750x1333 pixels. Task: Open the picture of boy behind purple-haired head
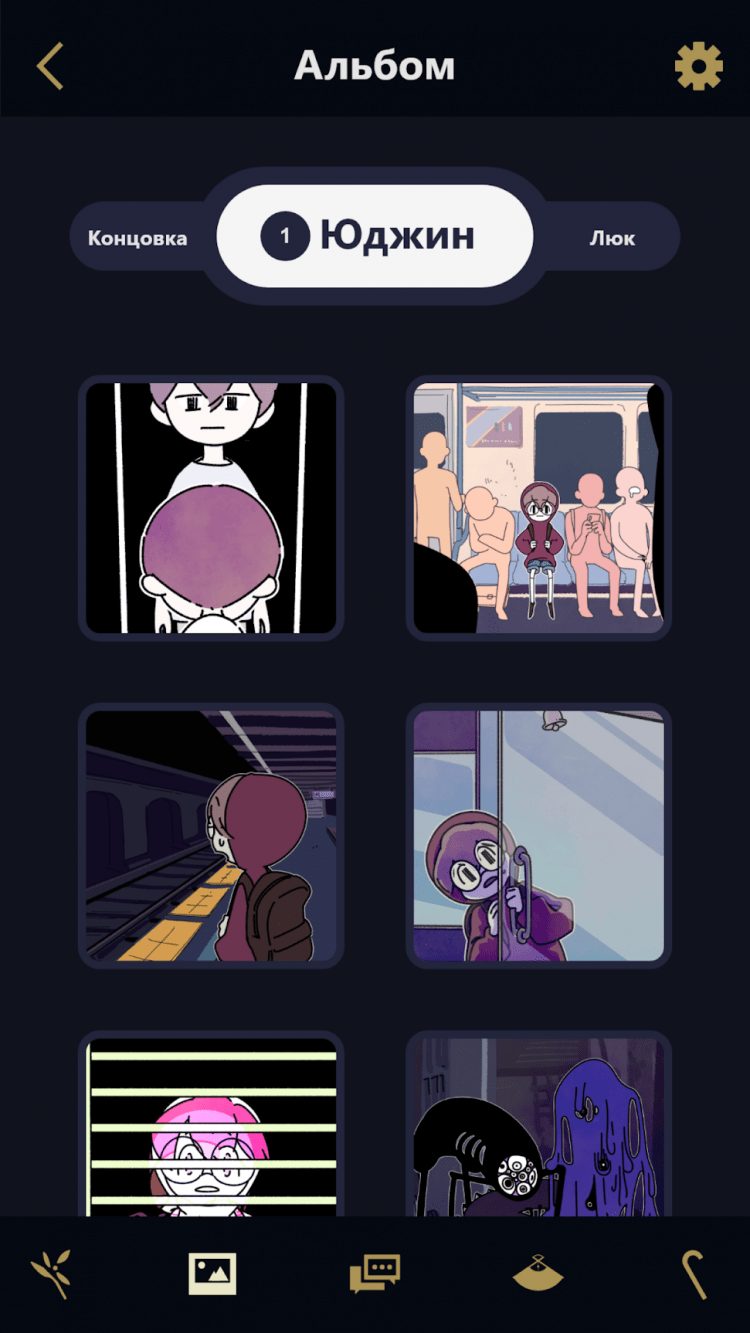pos(211,508)
